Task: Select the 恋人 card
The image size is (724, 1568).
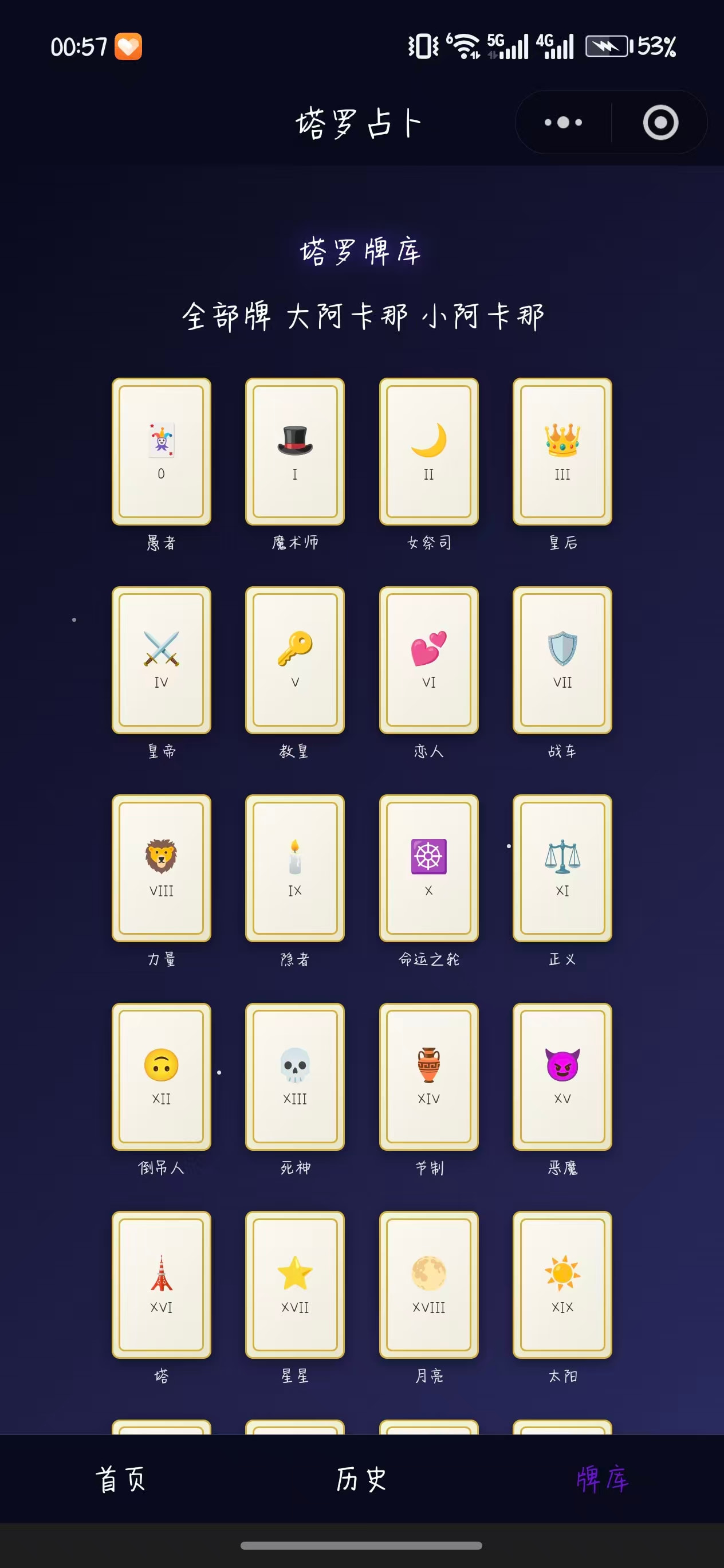Action: (x=428, y=660)
